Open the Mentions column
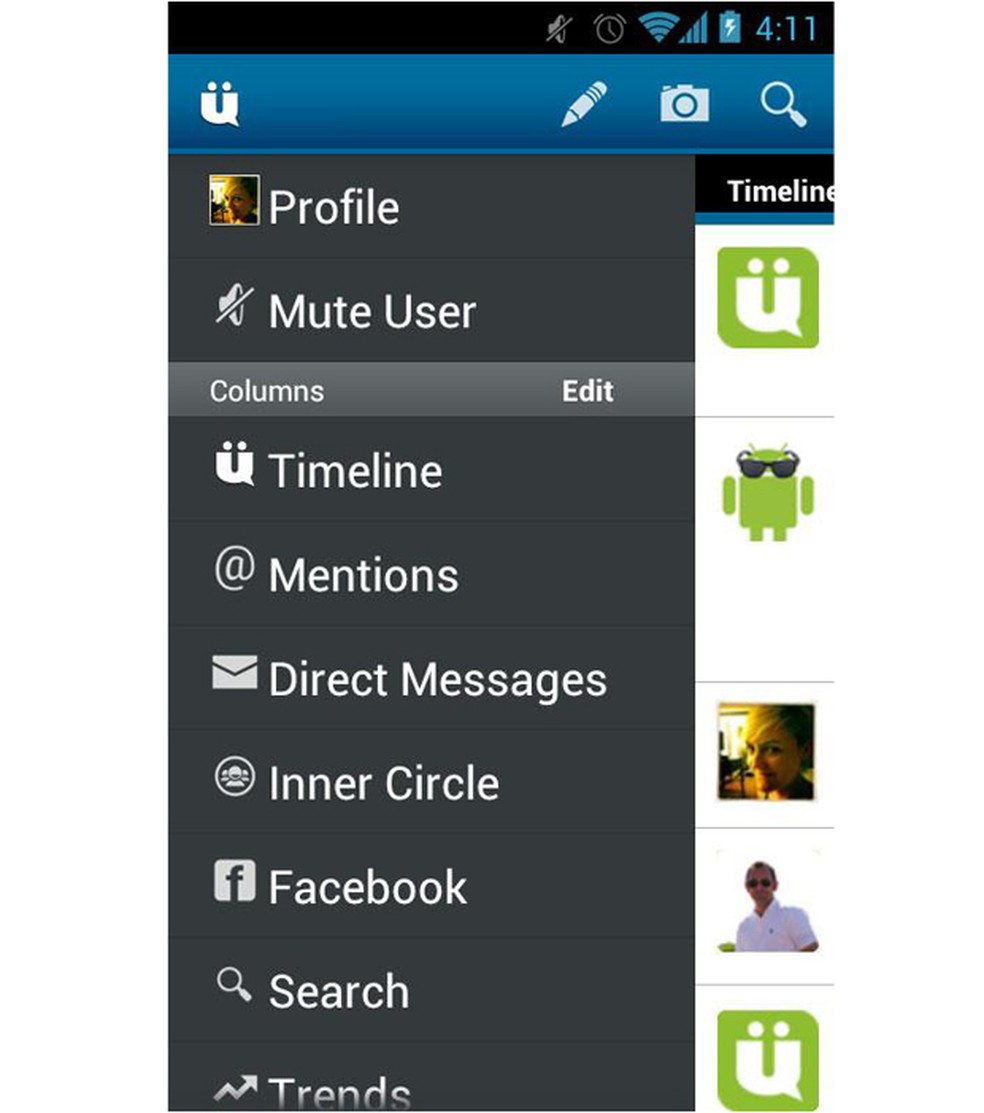Image resolution: width=984 pixels, height=1113 pixels. [x=363, y=575]
